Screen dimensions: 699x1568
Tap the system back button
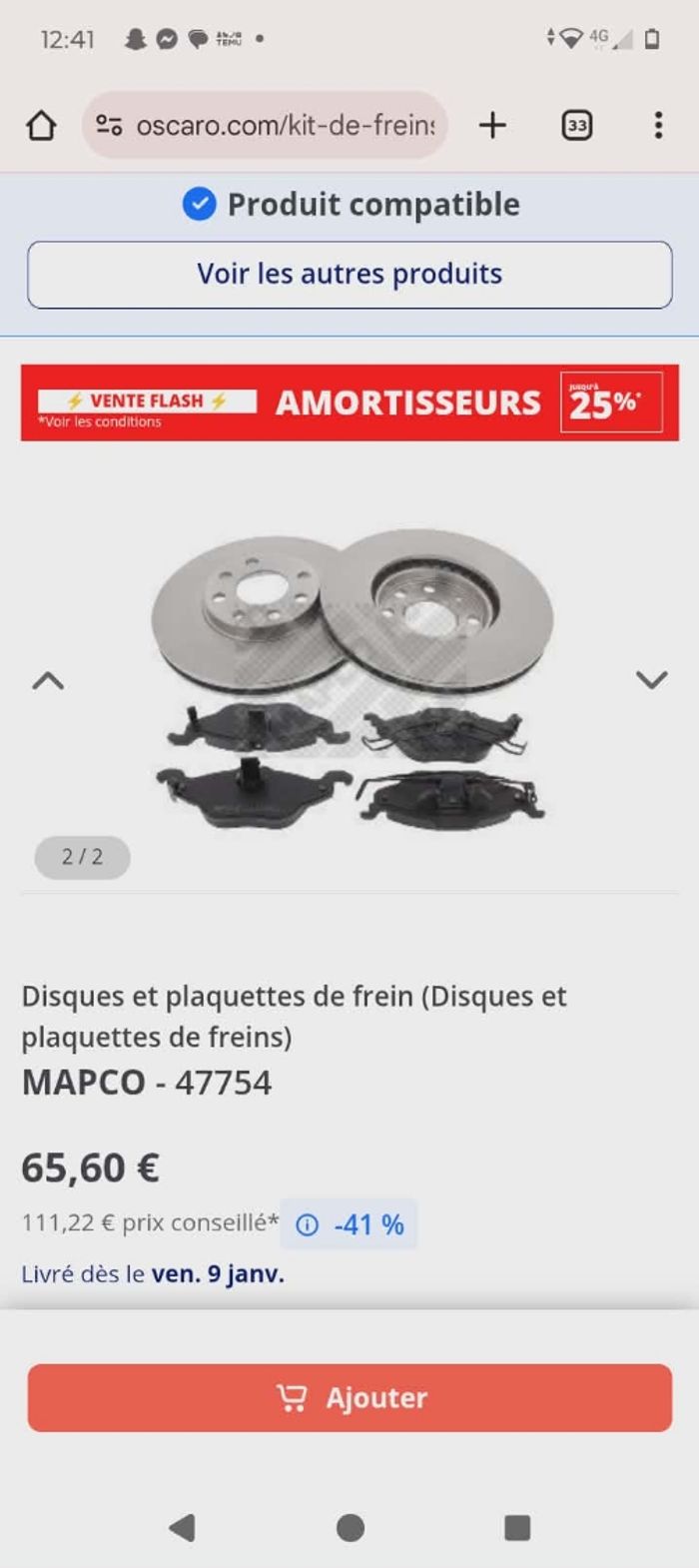[x=182, y=1527]
